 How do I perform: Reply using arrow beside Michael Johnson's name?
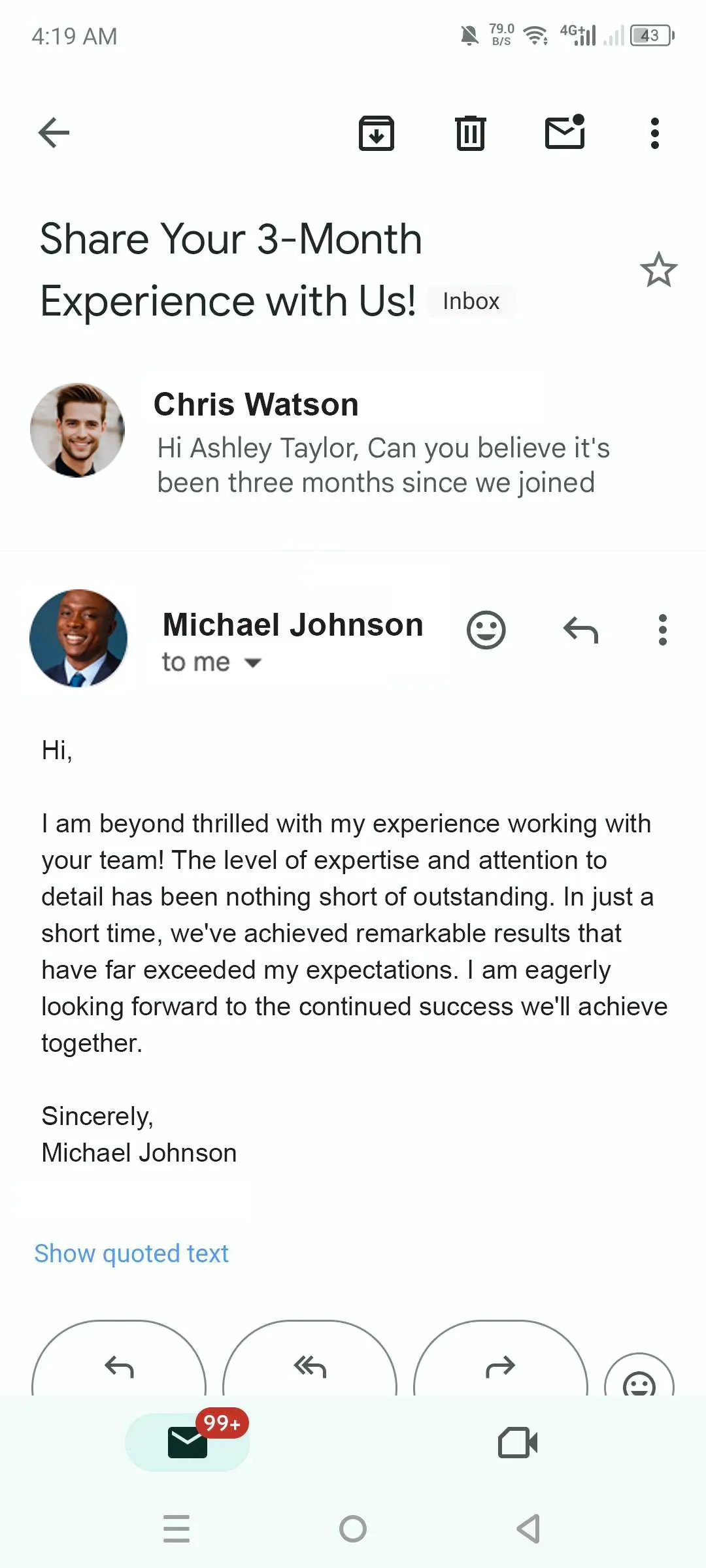pyautogui.click(x=580, y=630)
